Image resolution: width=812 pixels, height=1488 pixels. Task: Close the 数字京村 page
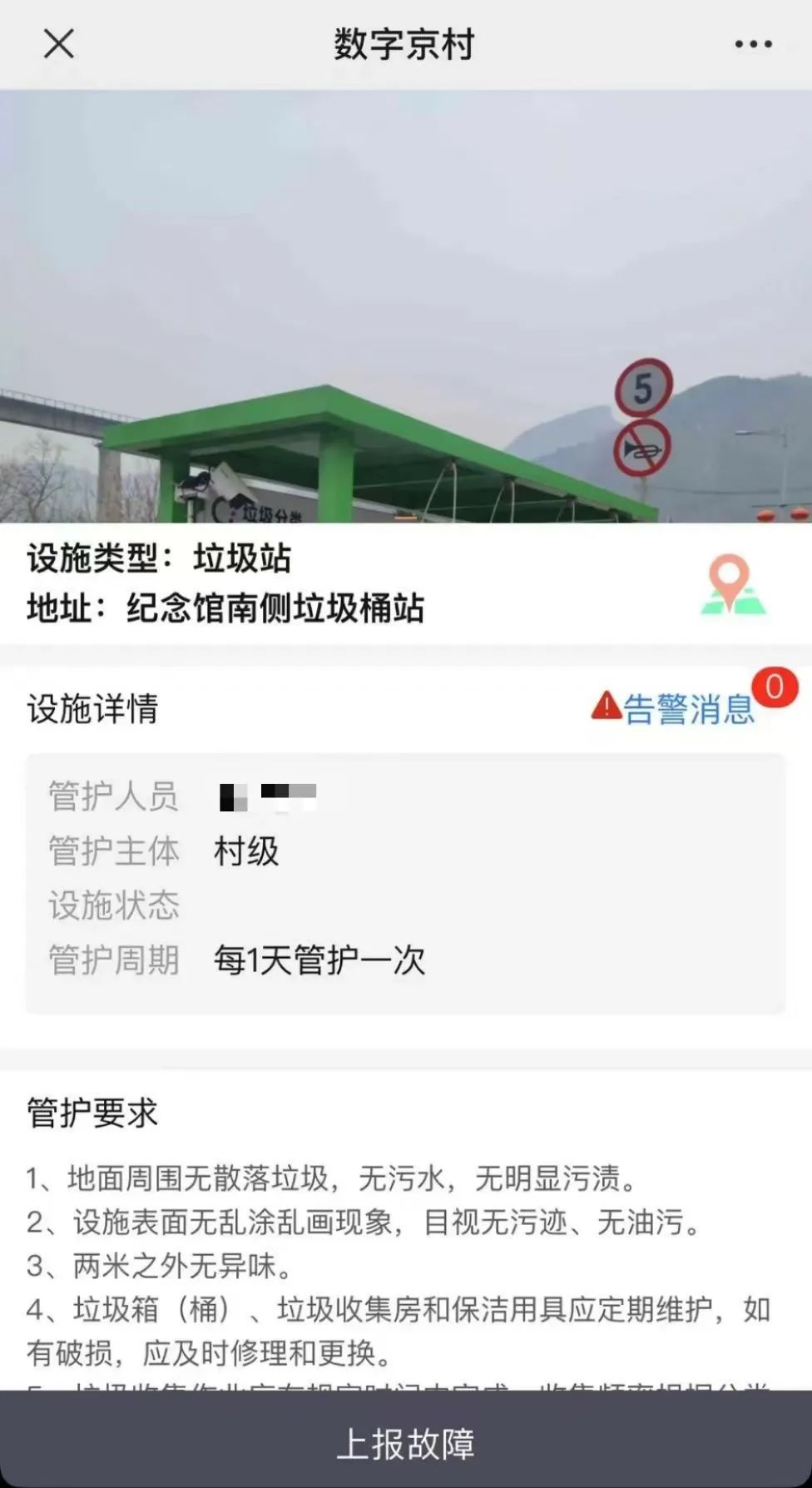pos(58,44)
